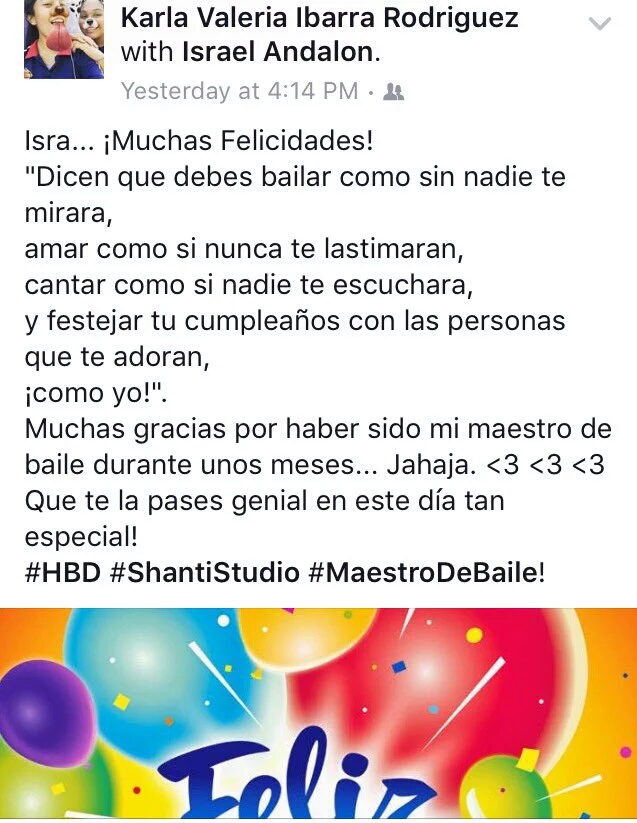Open the birthday balloons image in the post
637x823 pixels.
[318, 715]
